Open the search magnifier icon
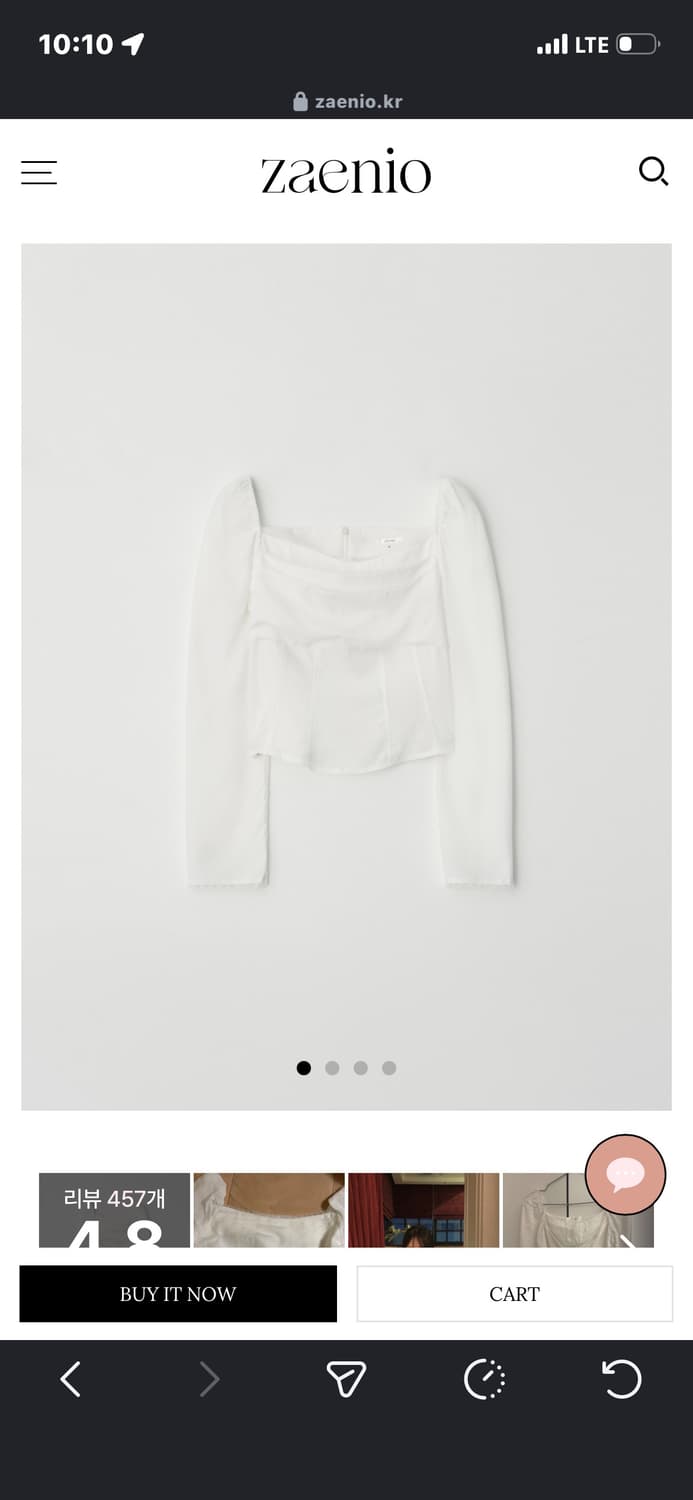This screenshot has width=693, height=1500. [x=653, y=171]
